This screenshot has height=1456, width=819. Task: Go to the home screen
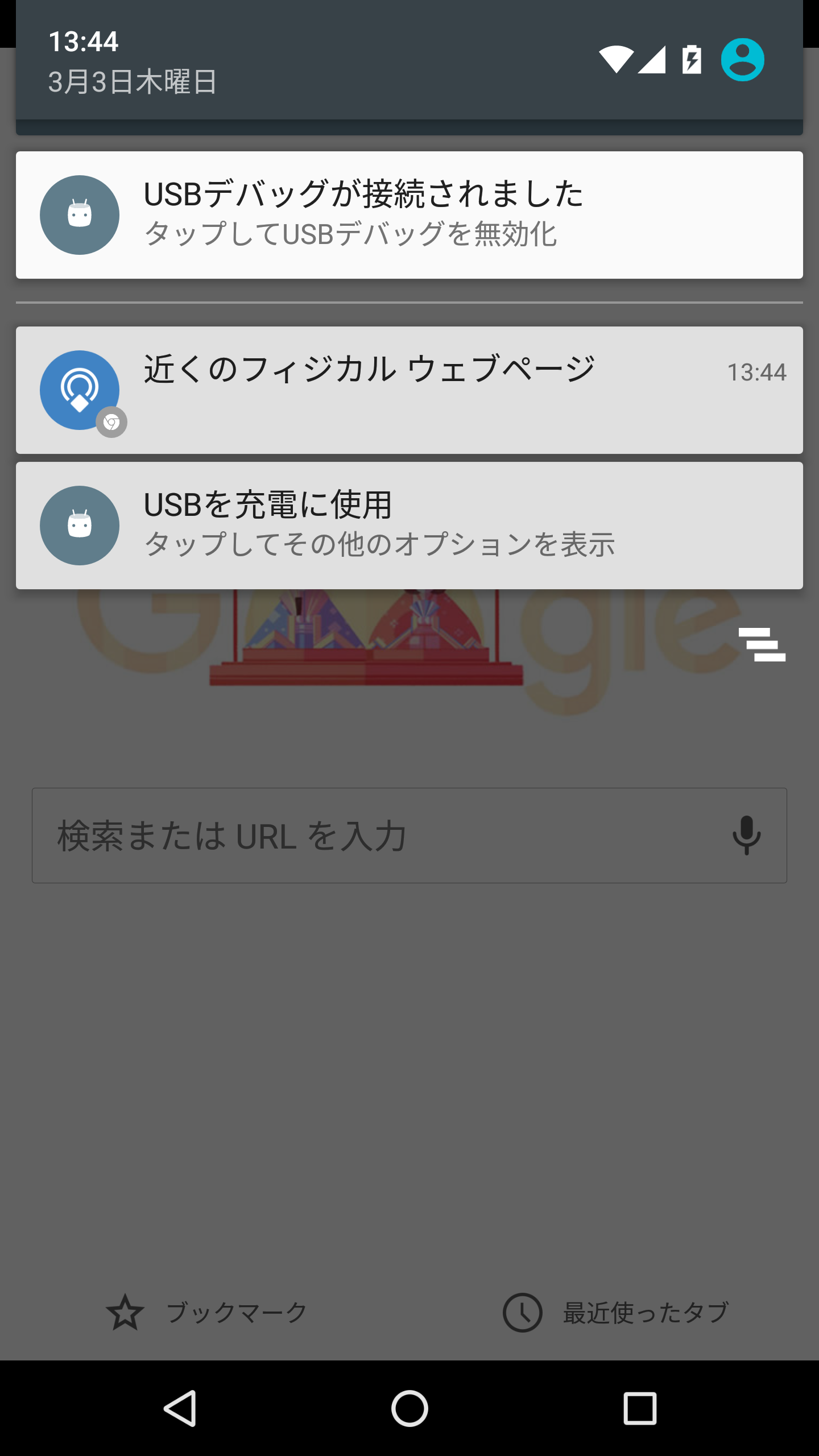coord(409,1408)
